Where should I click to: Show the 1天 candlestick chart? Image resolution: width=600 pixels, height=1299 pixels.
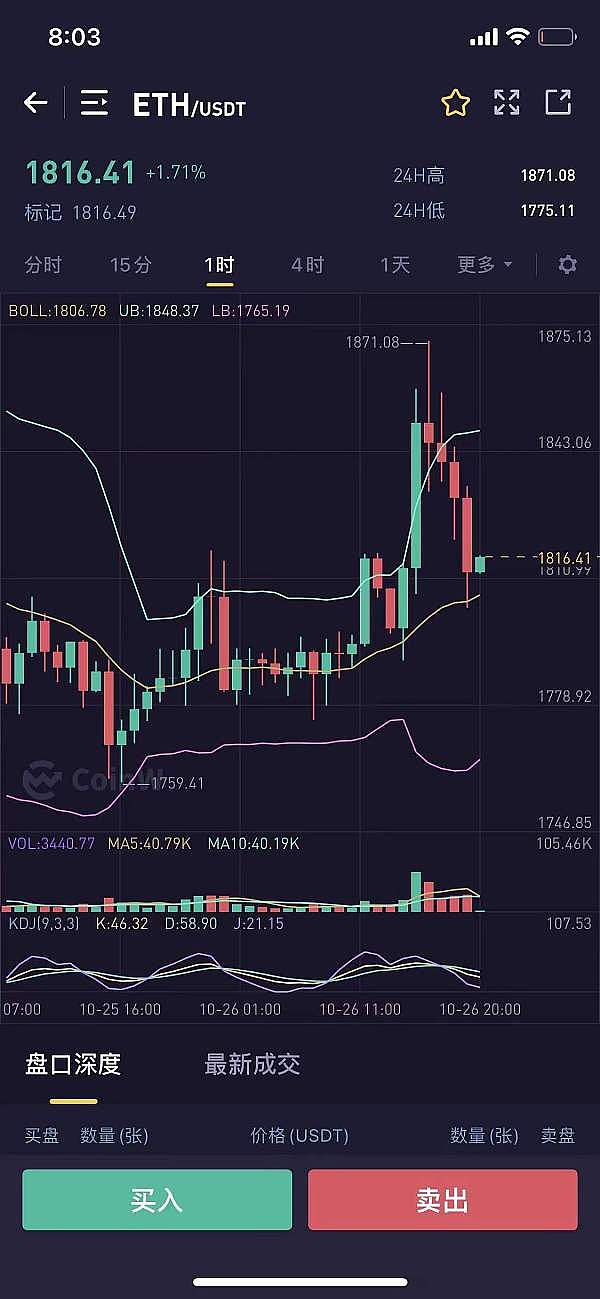point(395,265)
